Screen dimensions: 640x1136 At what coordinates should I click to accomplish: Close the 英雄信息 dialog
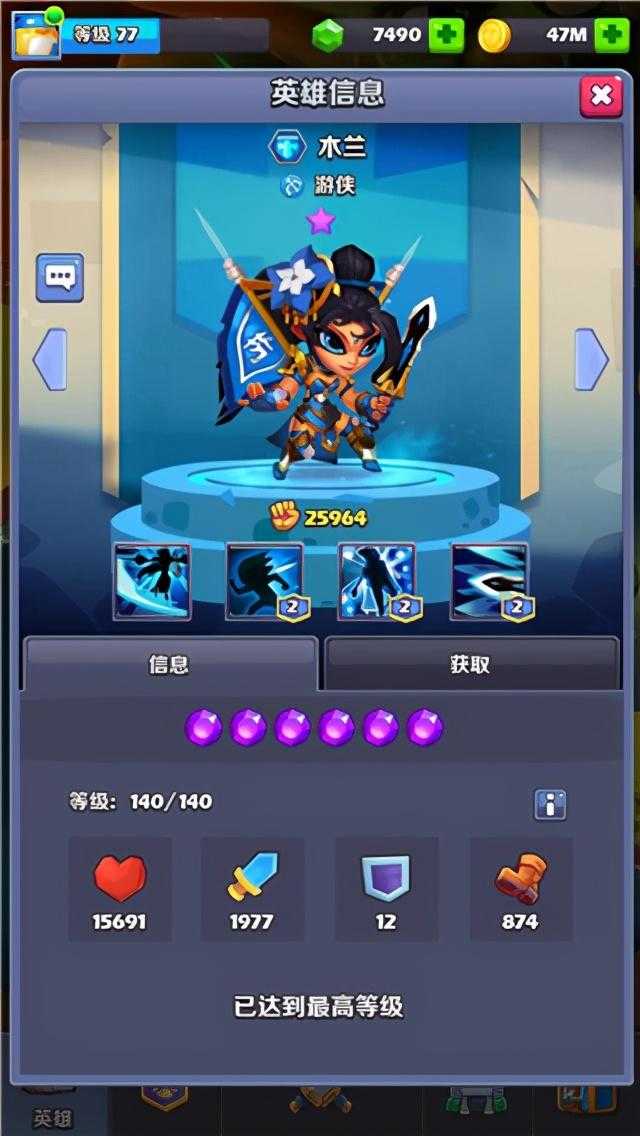tap(601, 96)
